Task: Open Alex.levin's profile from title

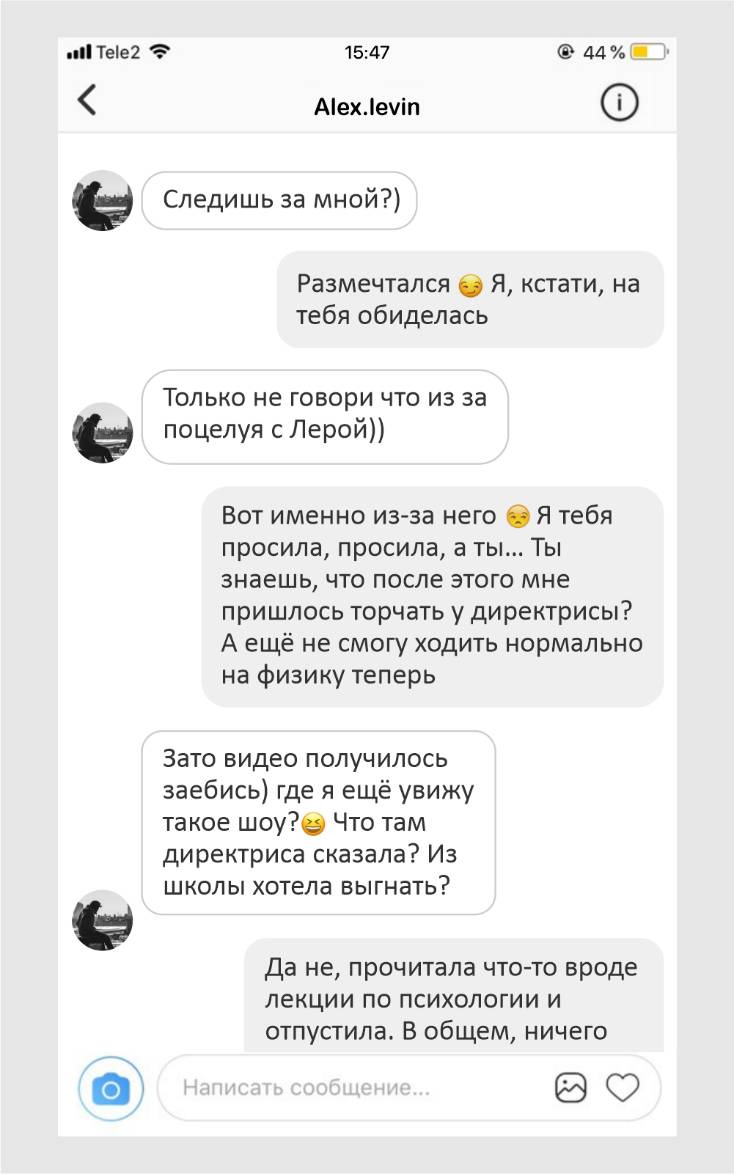Action: [367, 107]
